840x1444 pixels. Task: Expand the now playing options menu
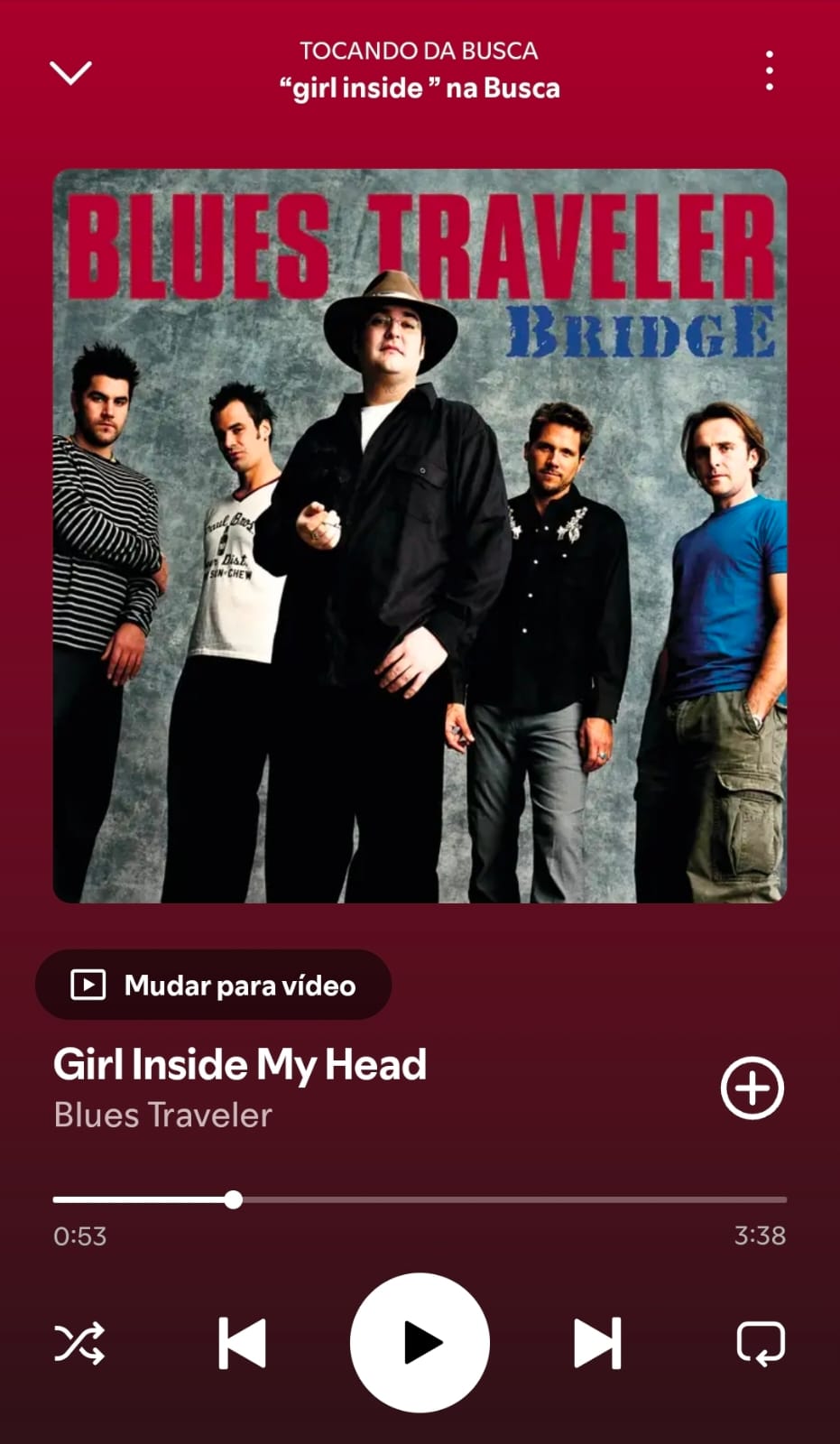coord(769,70)
